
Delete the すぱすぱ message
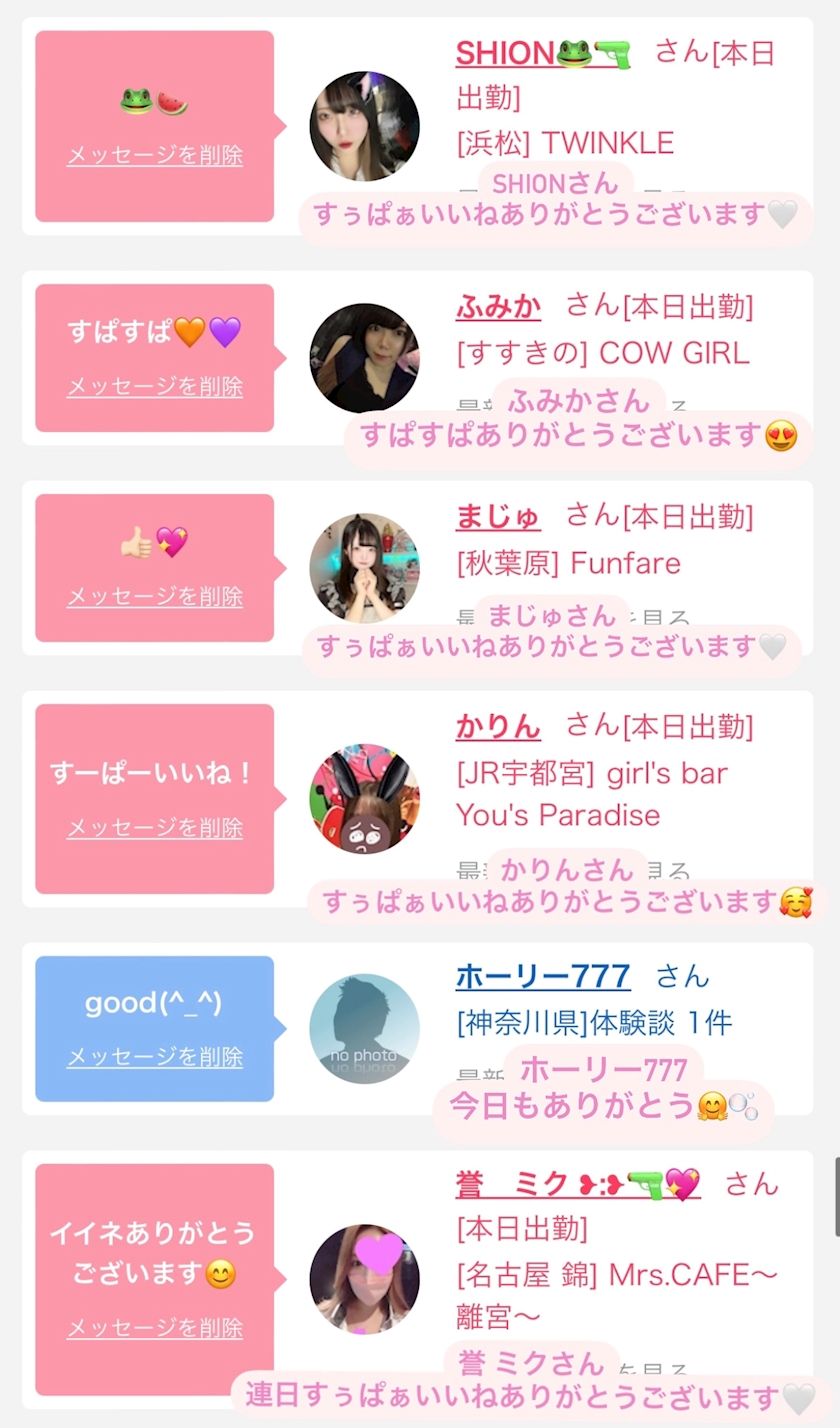coord(154,387)
